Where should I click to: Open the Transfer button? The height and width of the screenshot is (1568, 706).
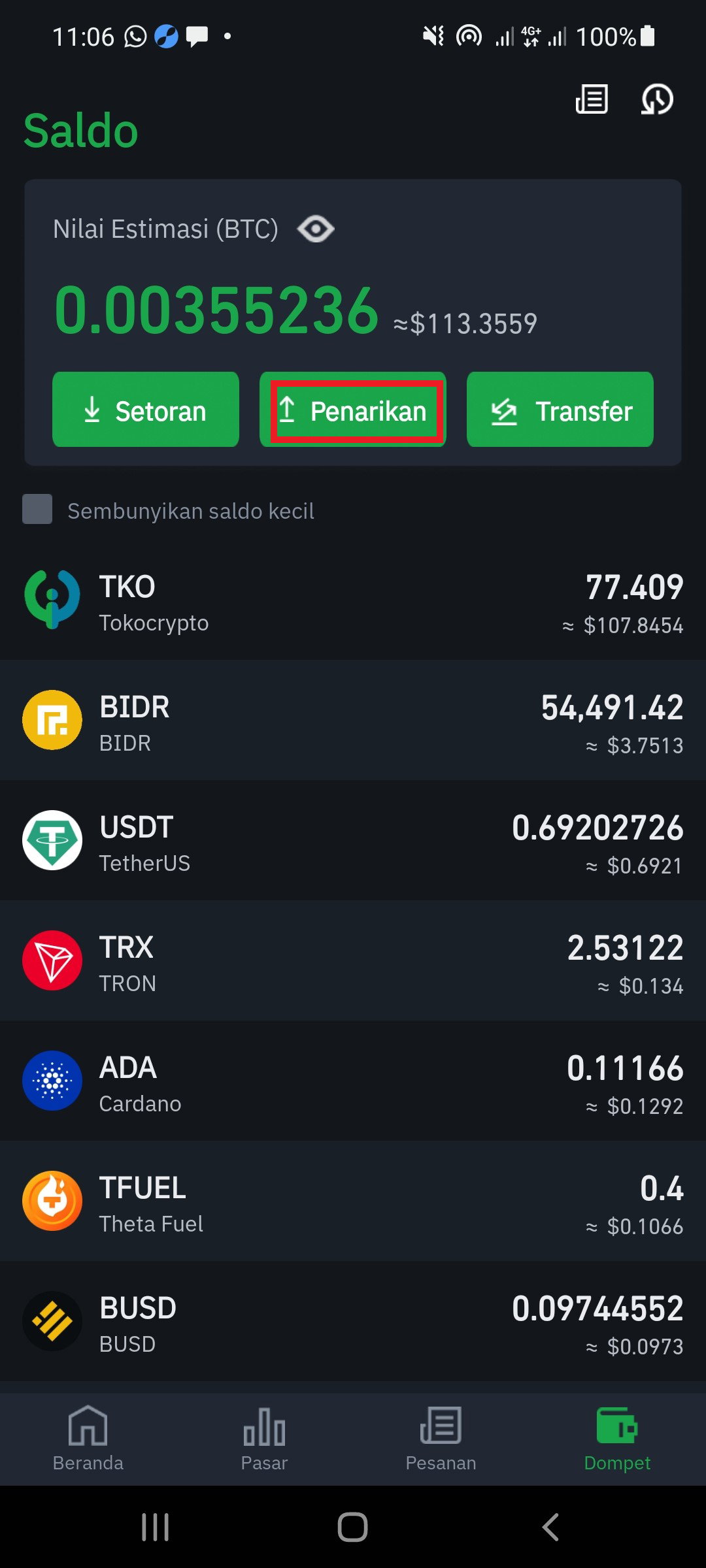click(560, 410)
